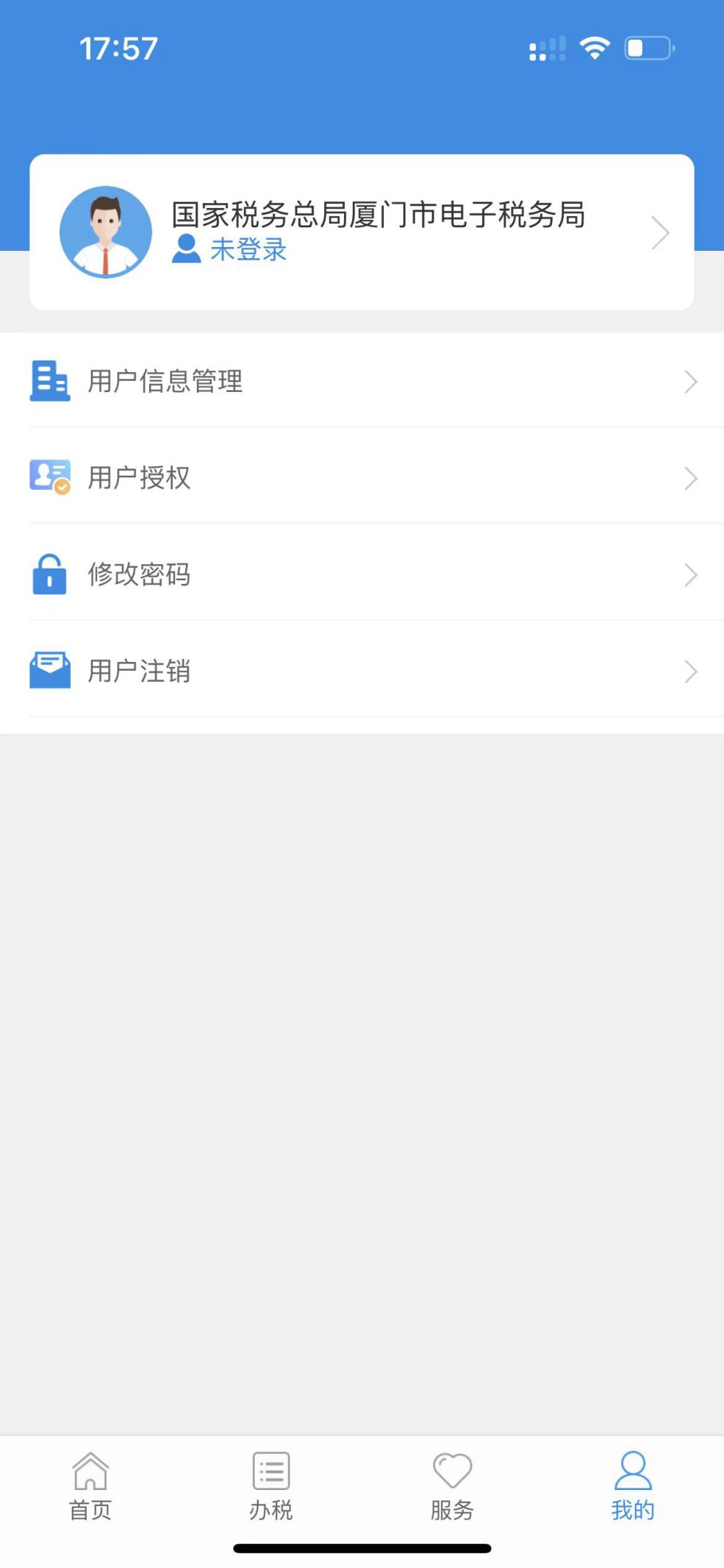This screenshot has height=1568, width=724.
Task: Switch to the 办税 tab
Action: (x=271, y=1486)
